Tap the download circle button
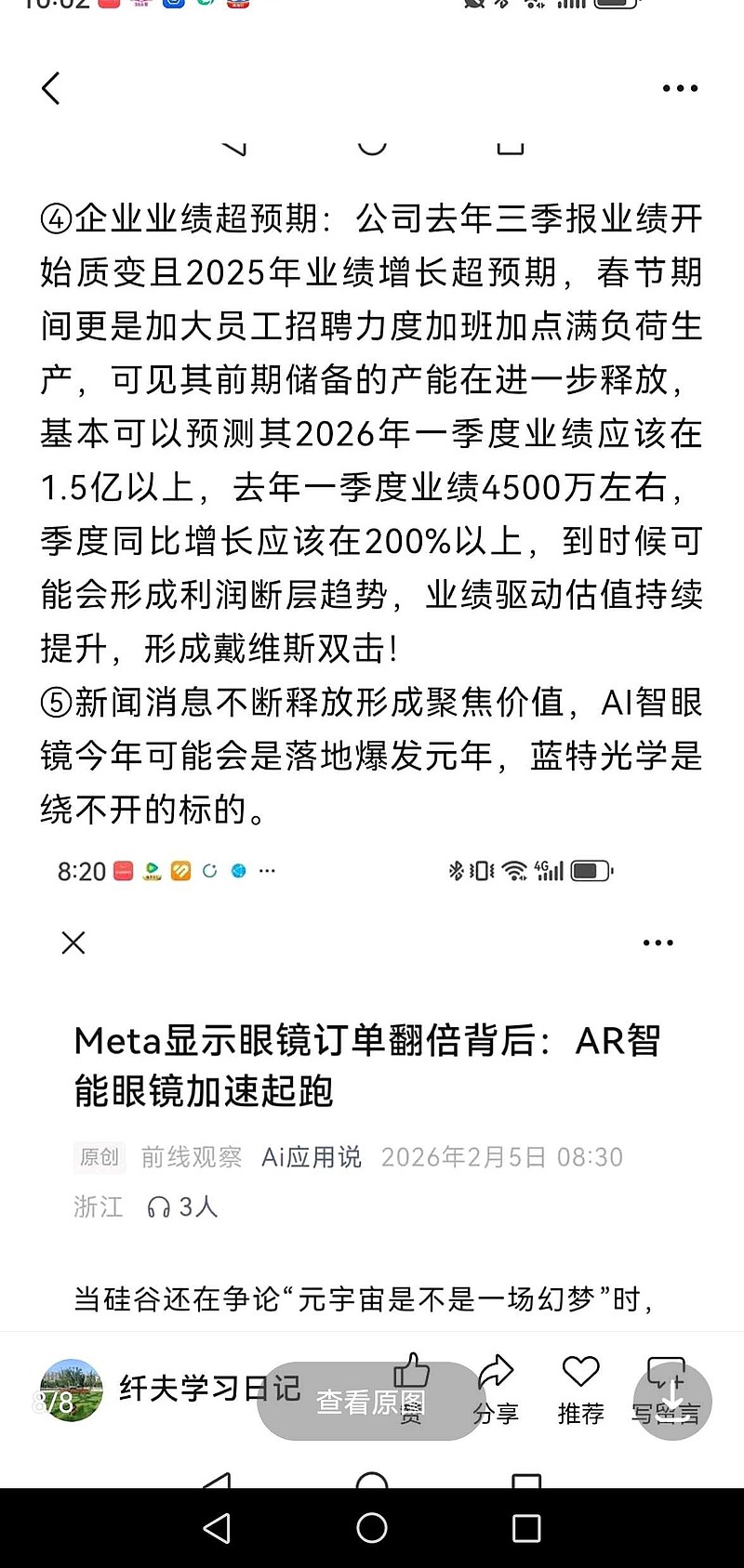 (x=671, y=1402)
